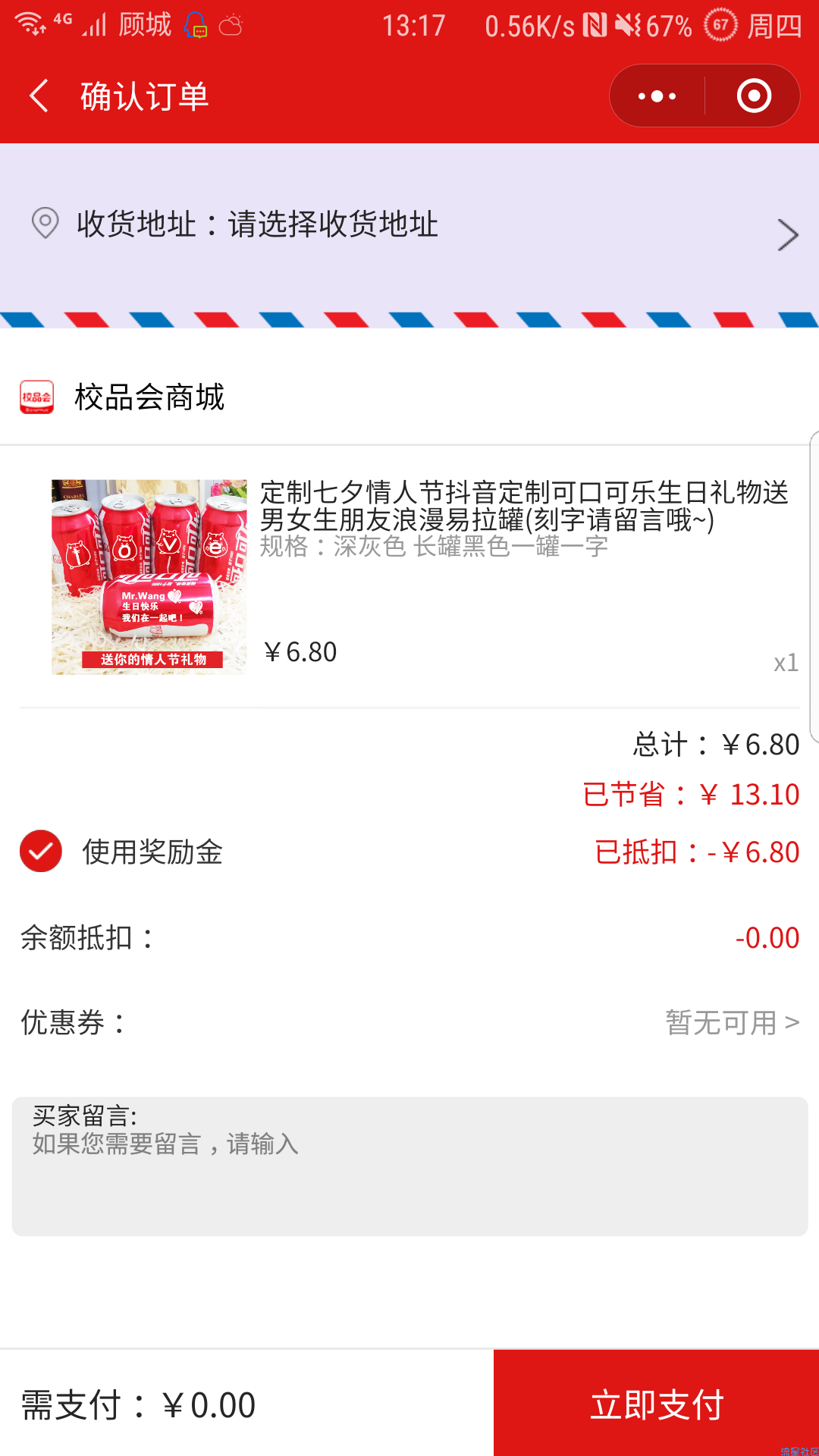Open the mini program three-dot menu

pos(657,96)
